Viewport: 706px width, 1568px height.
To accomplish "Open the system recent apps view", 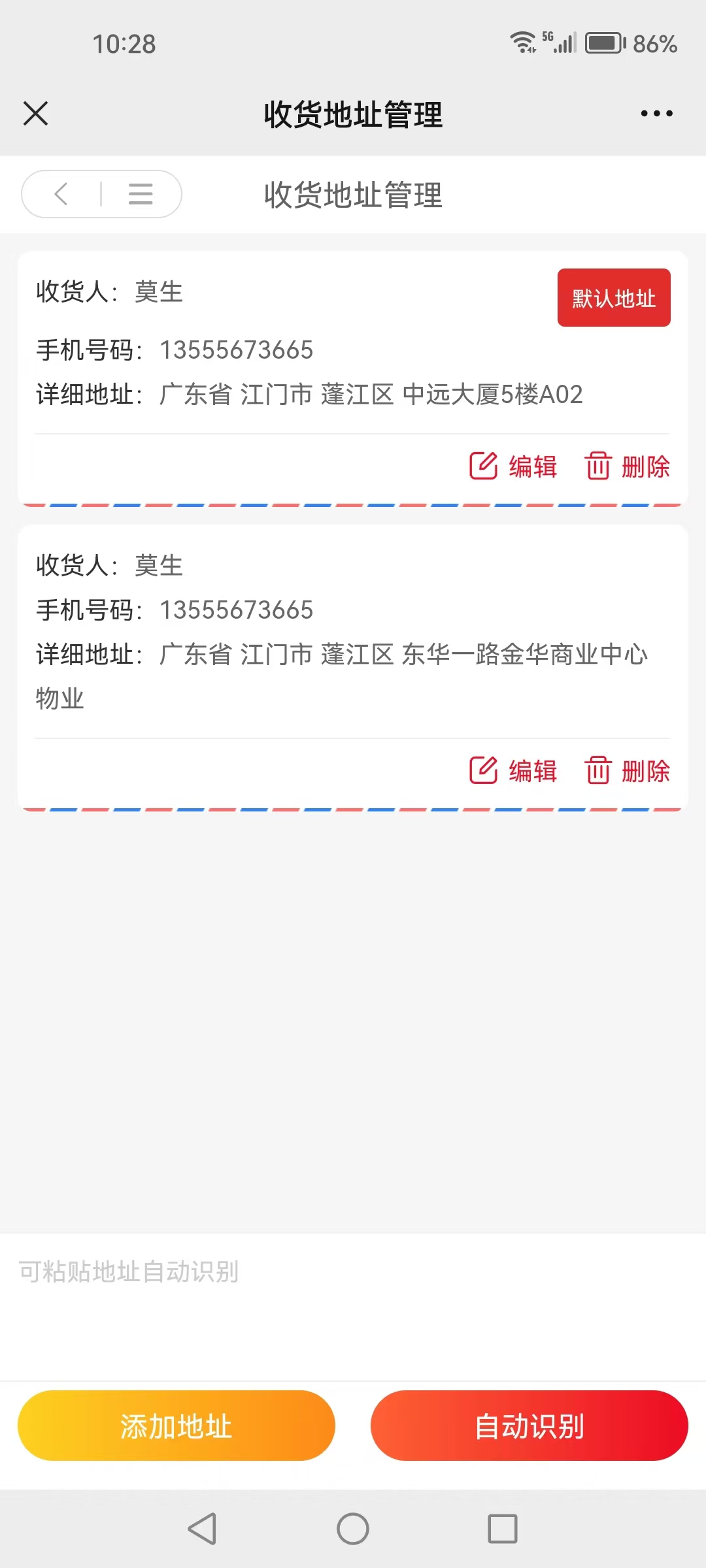I will pos(503,1529).
